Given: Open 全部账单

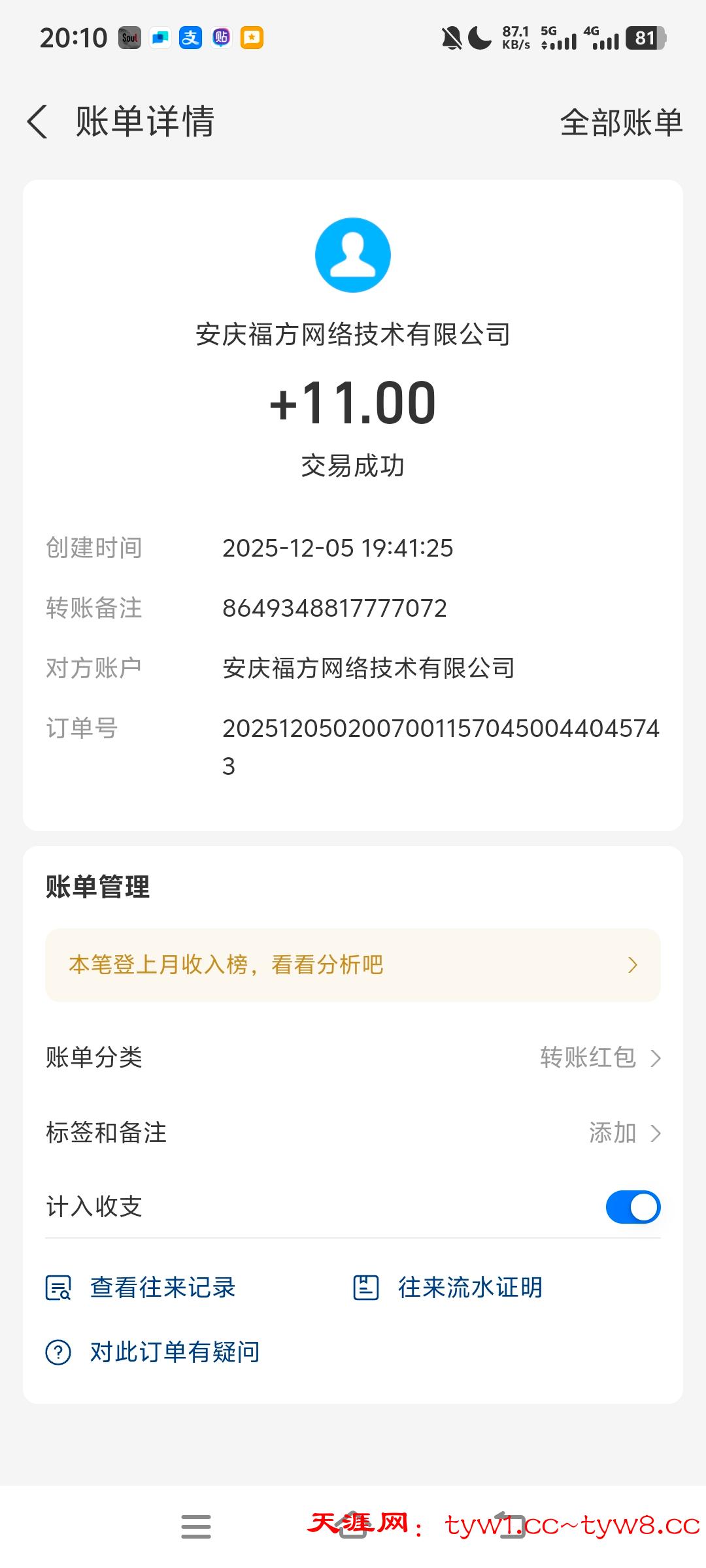Looking at the screenshot, I should (x=620, y=122).
